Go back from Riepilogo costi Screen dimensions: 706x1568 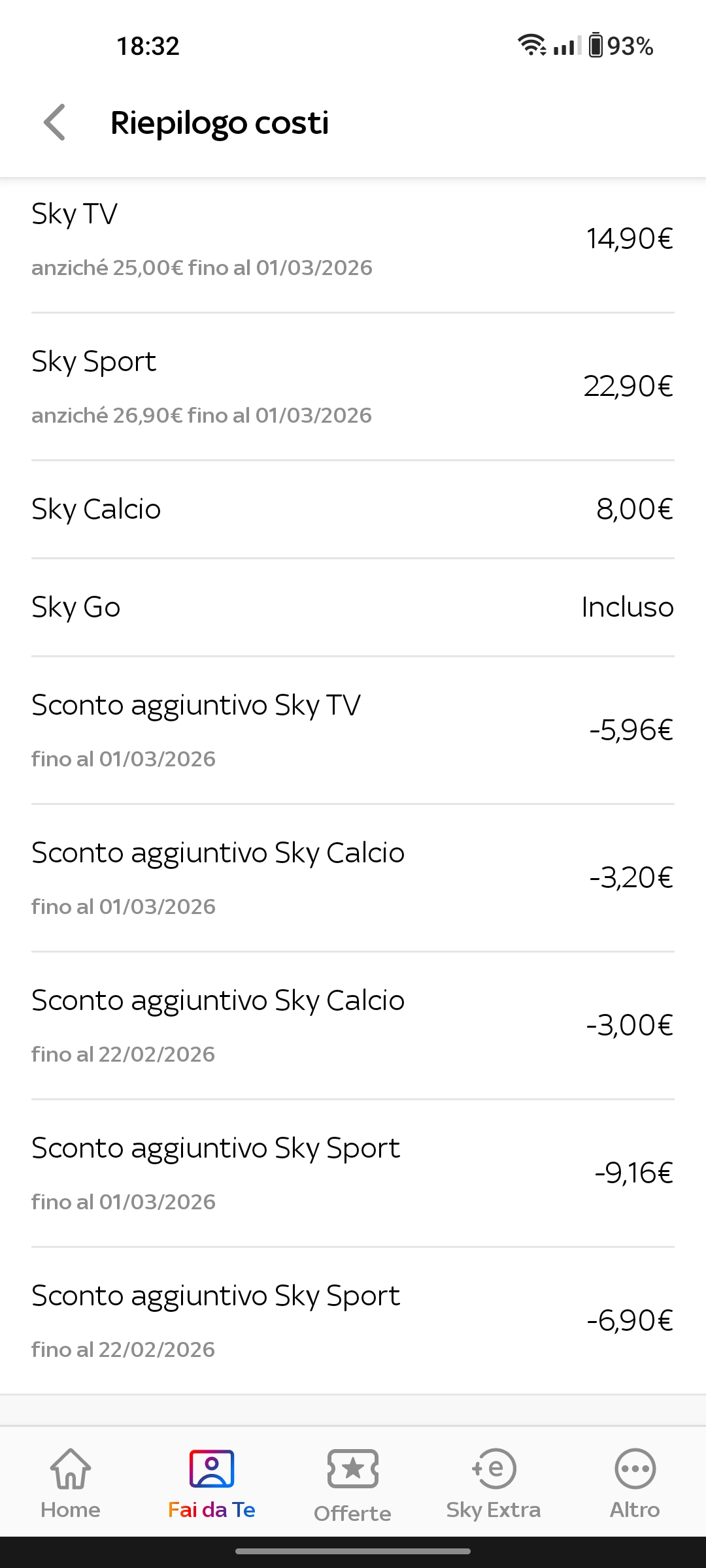click(x=54, y=122)
